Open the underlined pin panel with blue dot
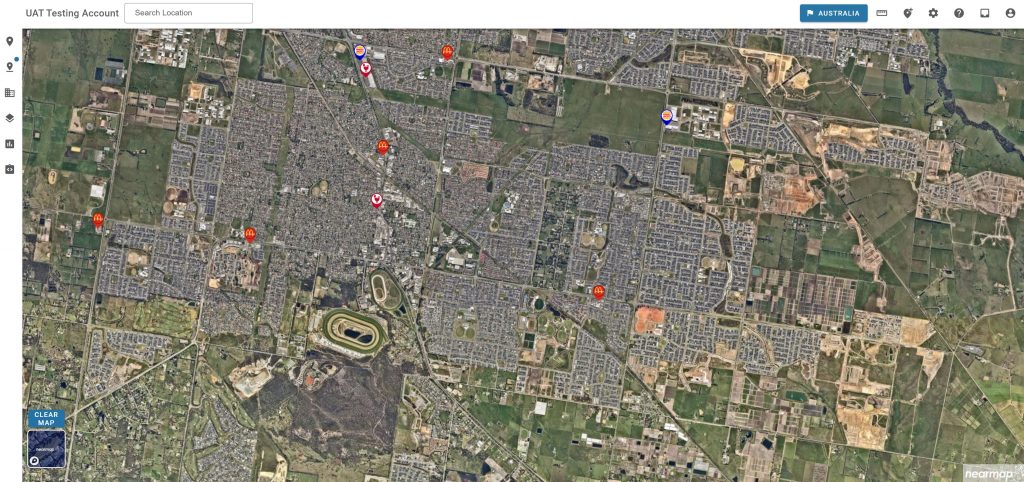 point(10,67)
